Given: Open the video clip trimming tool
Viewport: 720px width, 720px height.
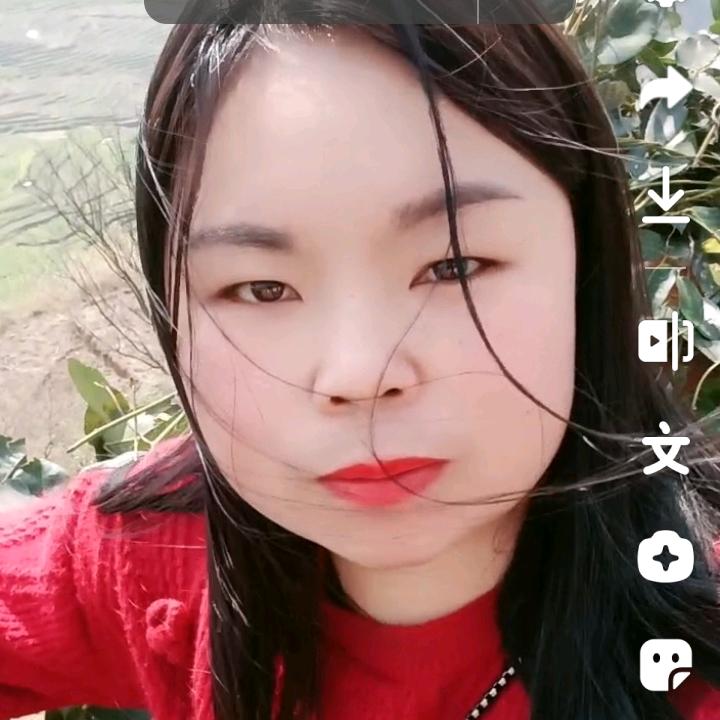Looking at the screenshot, I should pyautogui.click(x=666, y=341).
